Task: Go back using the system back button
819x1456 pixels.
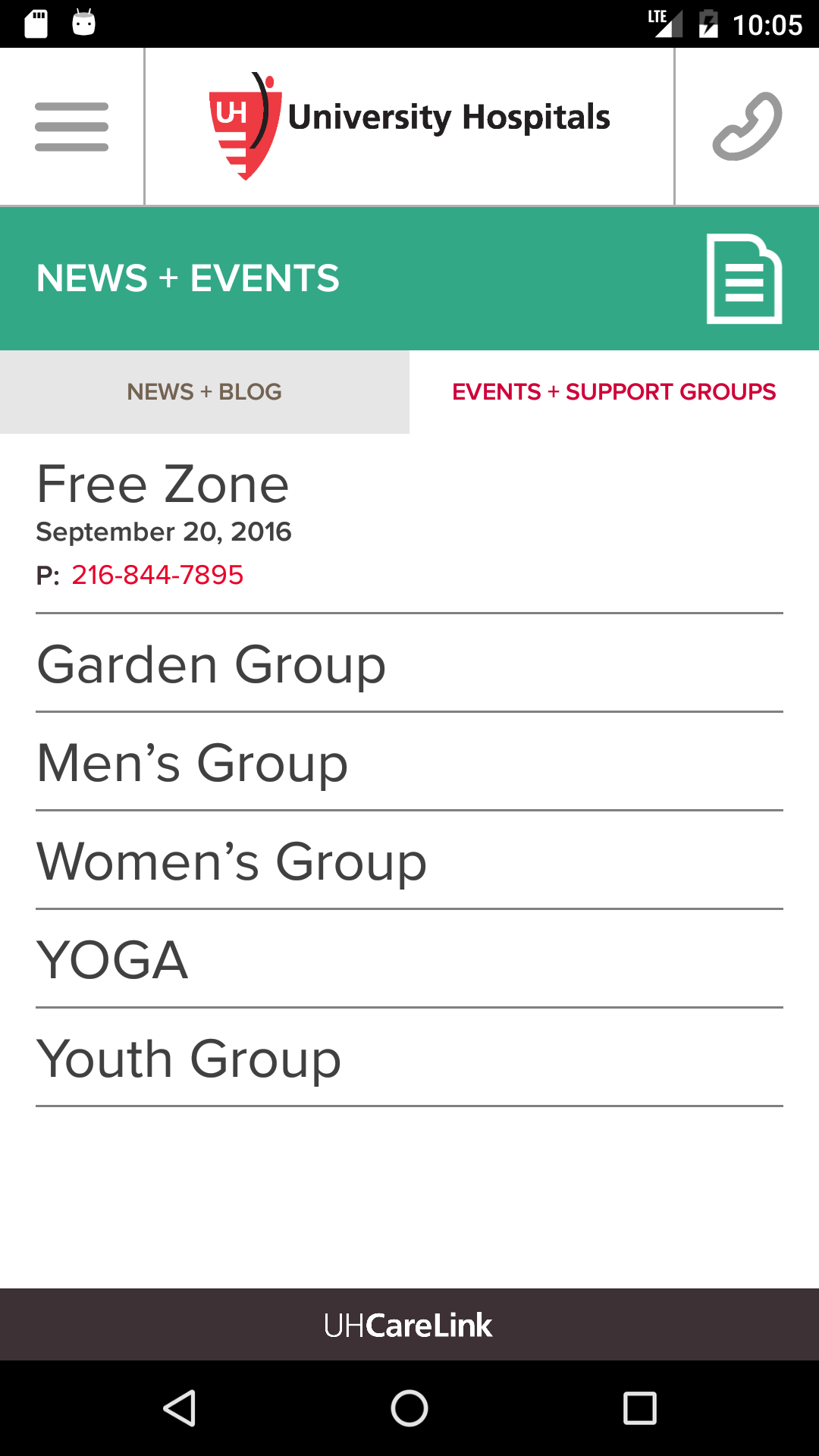Action: (x=180, y=1408)
